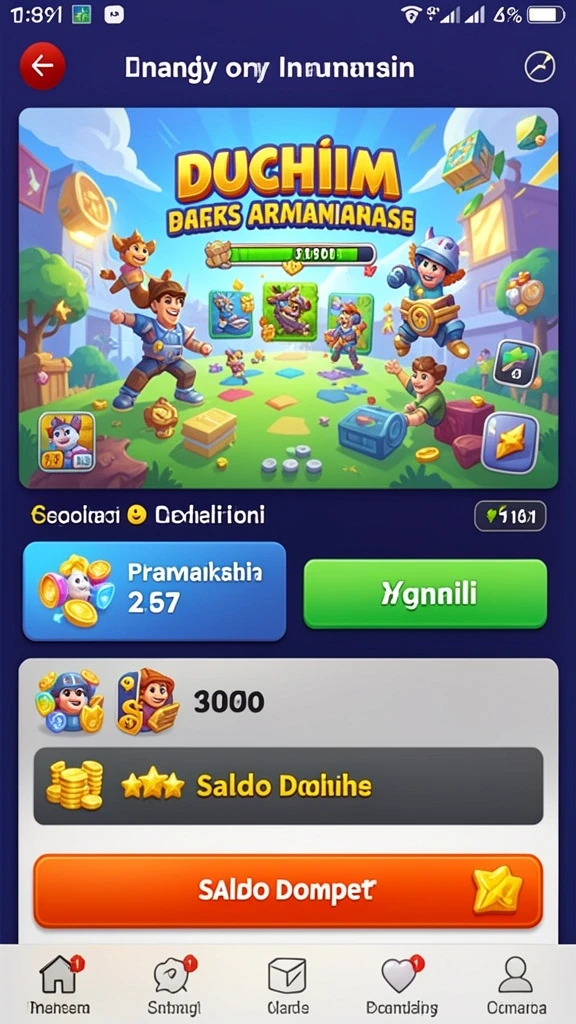Go back with the red arrow button

coord(42,67)
